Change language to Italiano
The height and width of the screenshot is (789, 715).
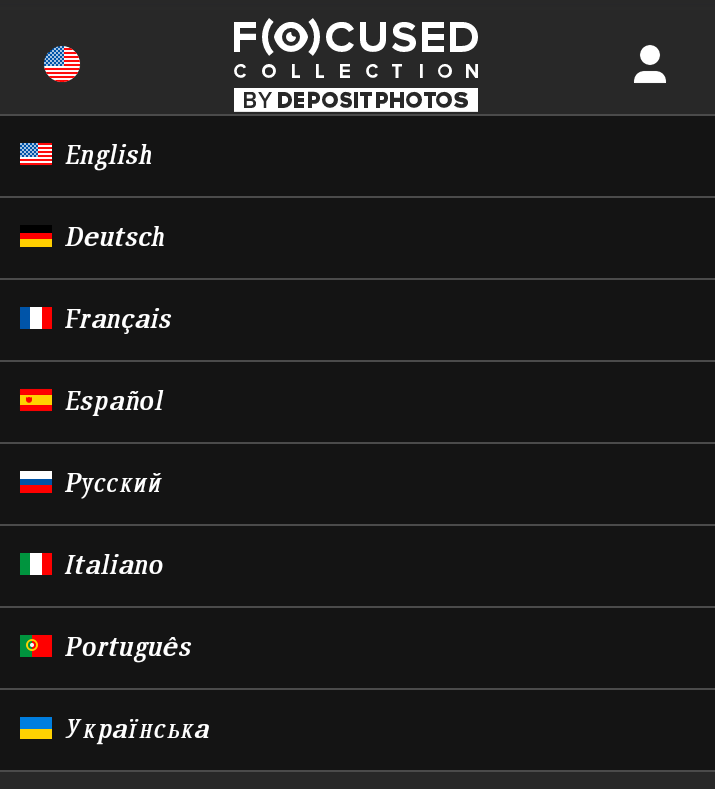pyautogui.click(x=113, y=566)
